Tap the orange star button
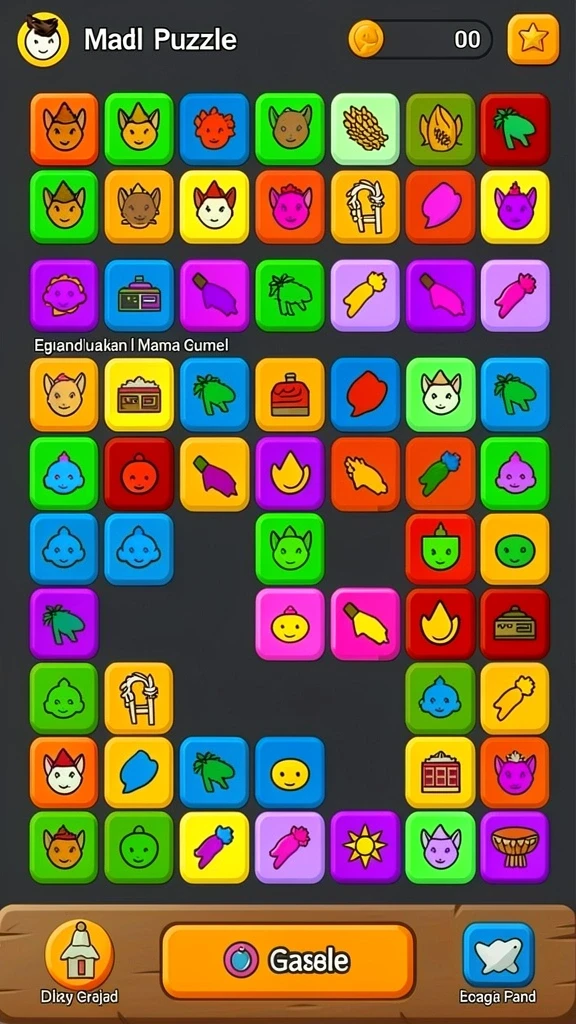Viewport: 576px width, 1024px height. [533, 39]
